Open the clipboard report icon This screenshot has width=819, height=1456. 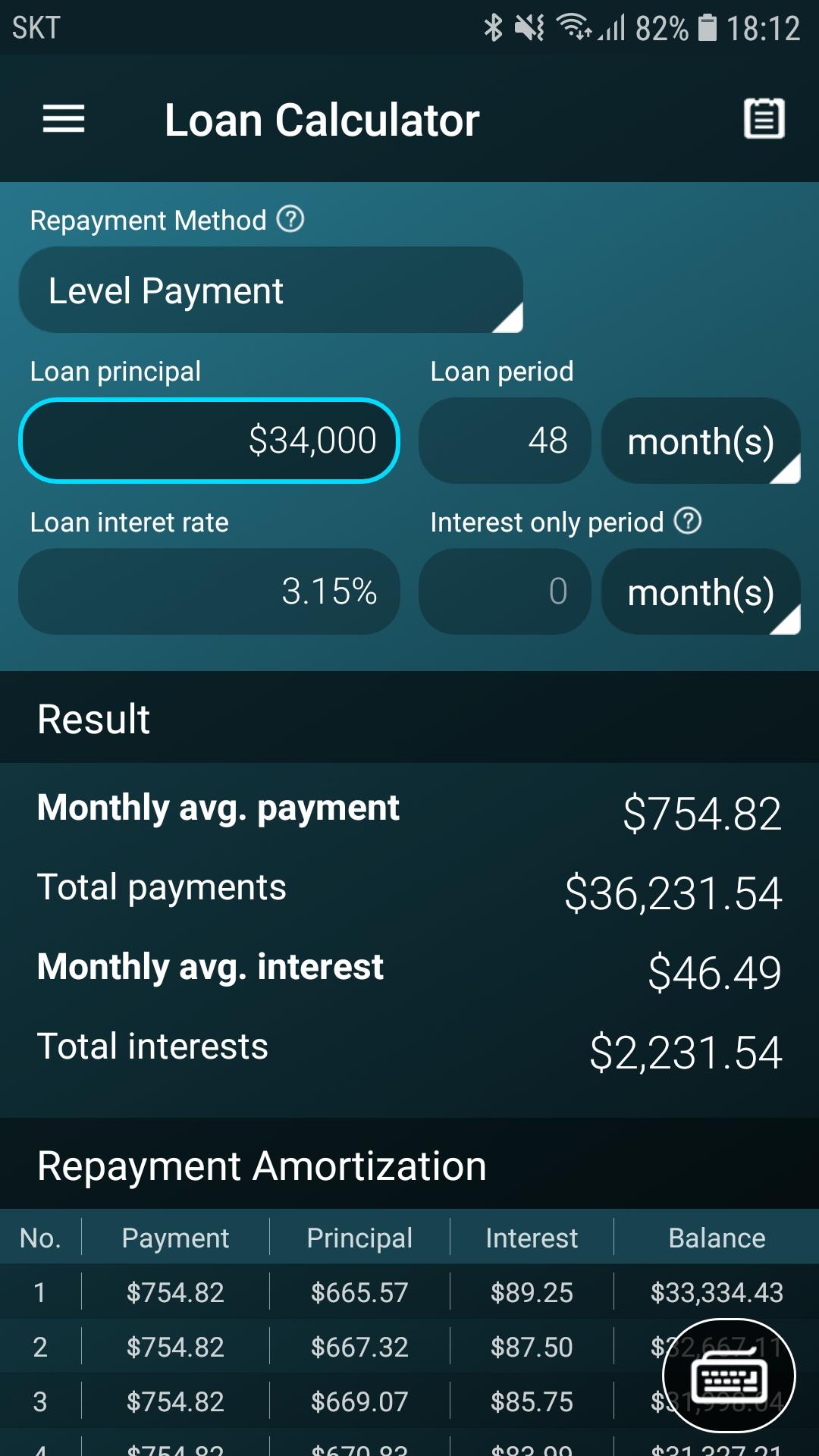pyautogui.click(x=763, y=118)
